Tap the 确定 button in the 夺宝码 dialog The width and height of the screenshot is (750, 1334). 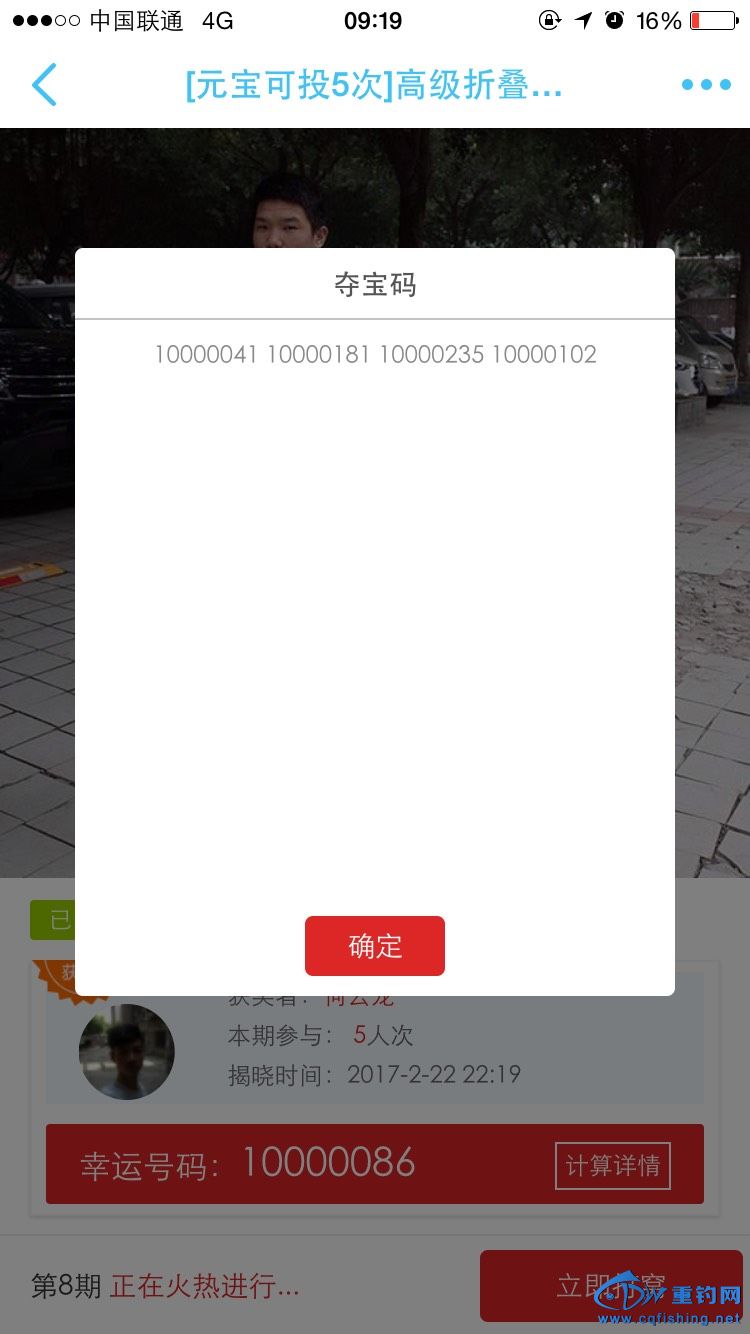click(x=374, y=946)
